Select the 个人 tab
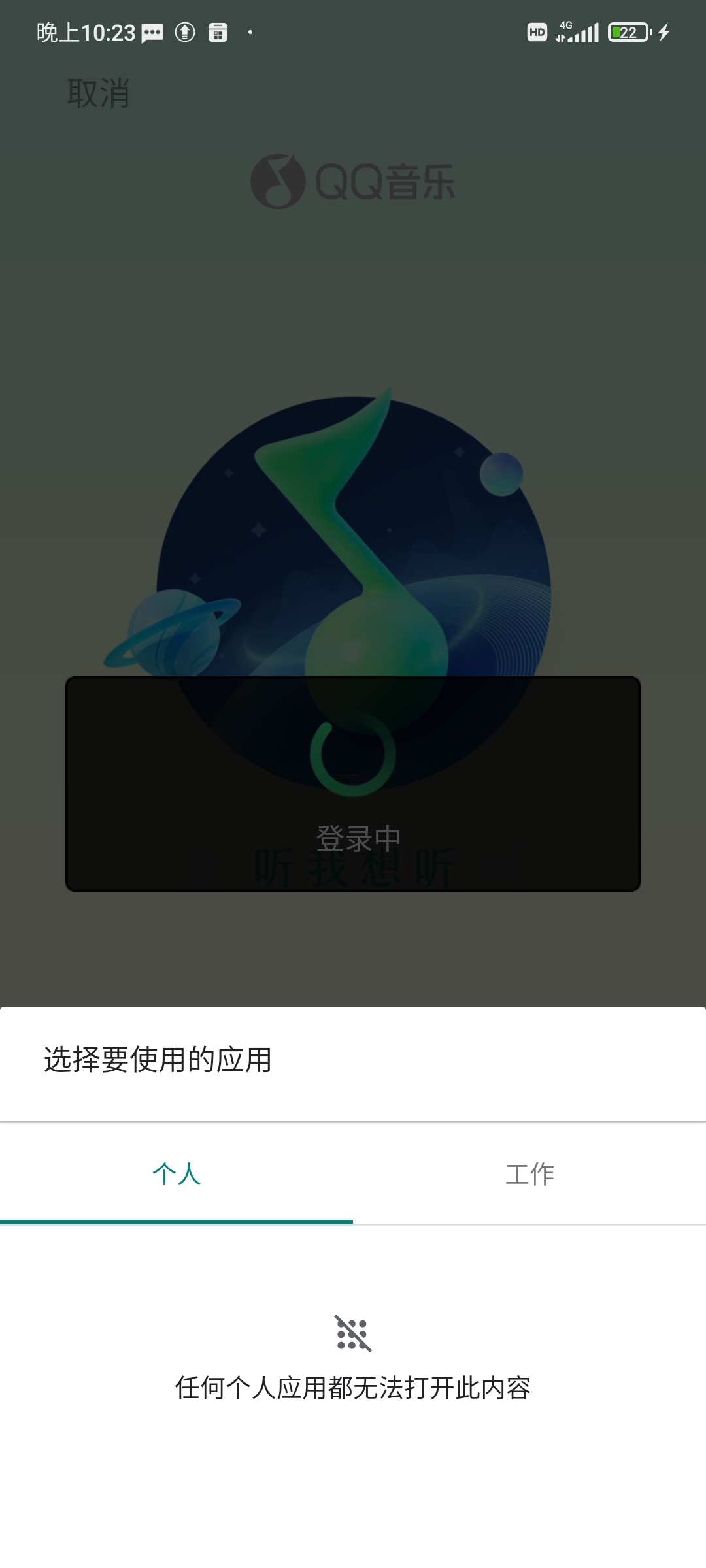 pos(176,1174)
